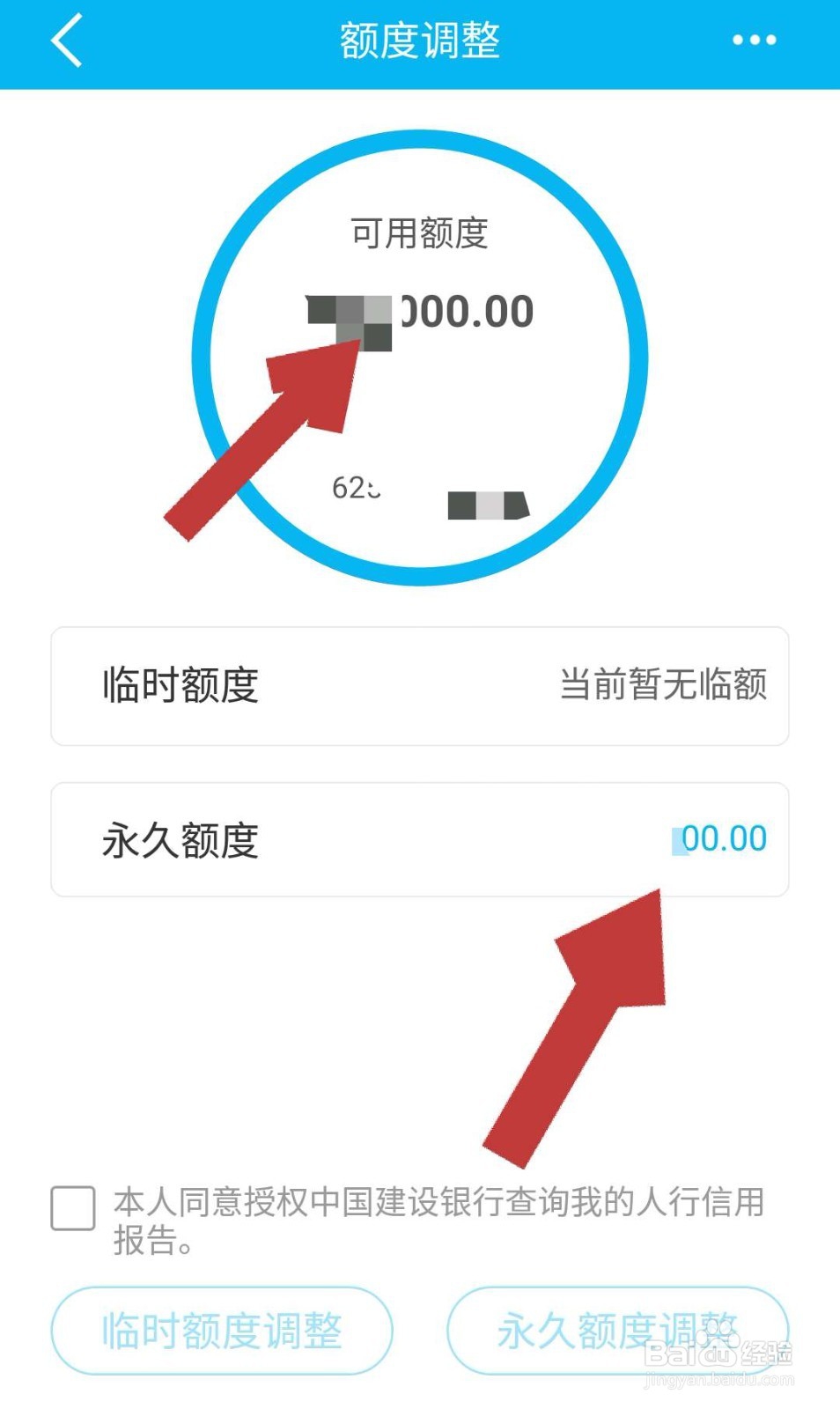Tap 当前暂无临额 to view temporary limit
Screen dimensions: 840x1409
click(665, 687)
